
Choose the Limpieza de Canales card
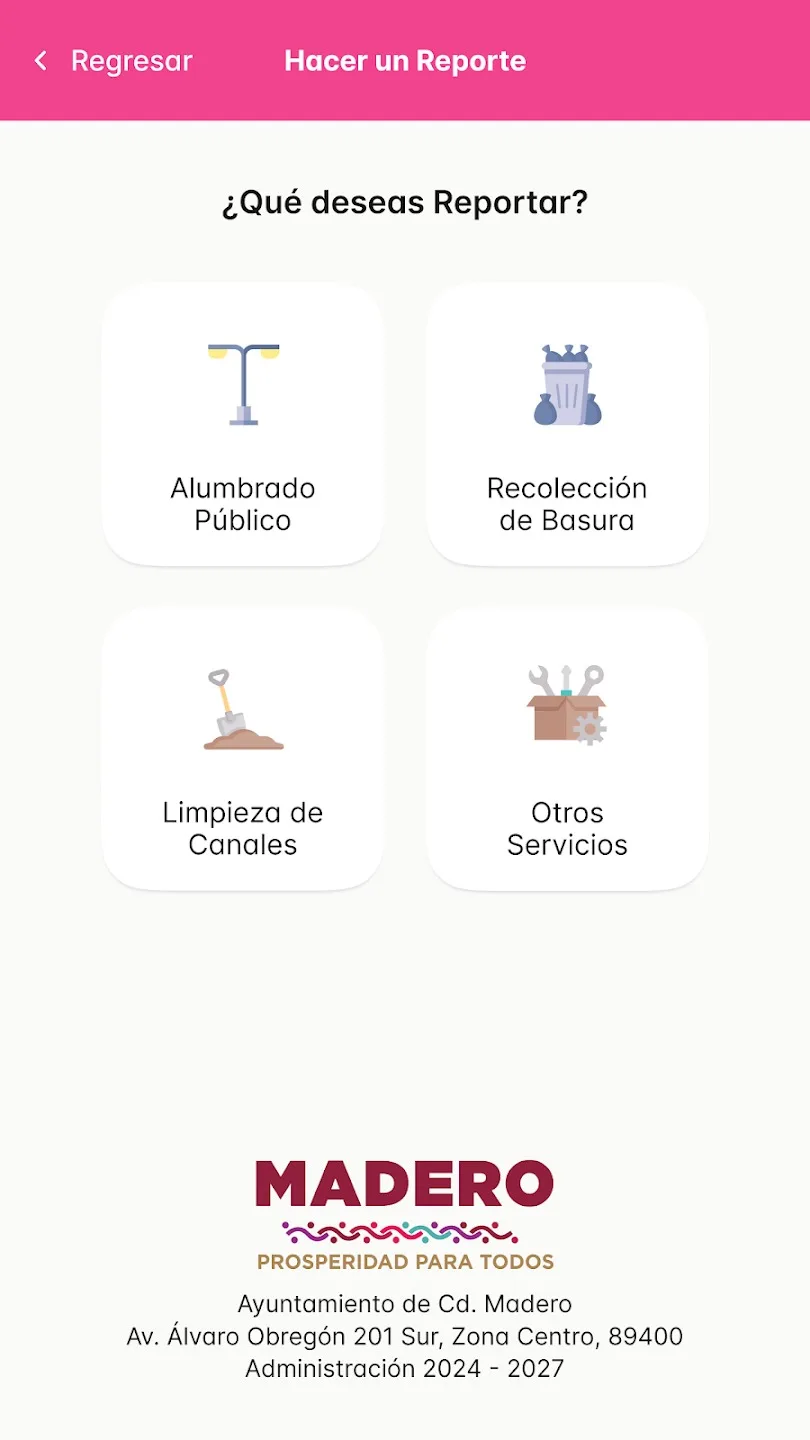point(243,748)
